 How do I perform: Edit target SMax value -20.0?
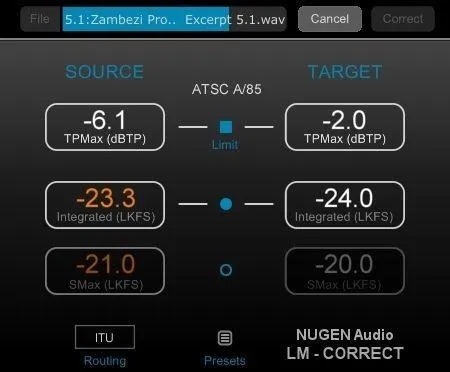click(345, 271)
